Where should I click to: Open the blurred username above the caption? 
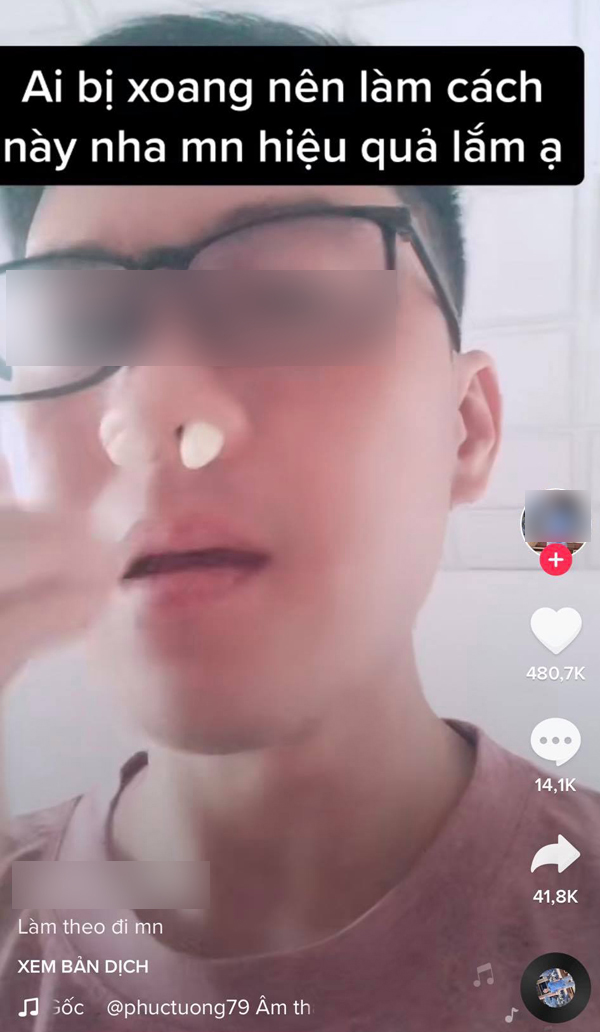click(111, 885)
